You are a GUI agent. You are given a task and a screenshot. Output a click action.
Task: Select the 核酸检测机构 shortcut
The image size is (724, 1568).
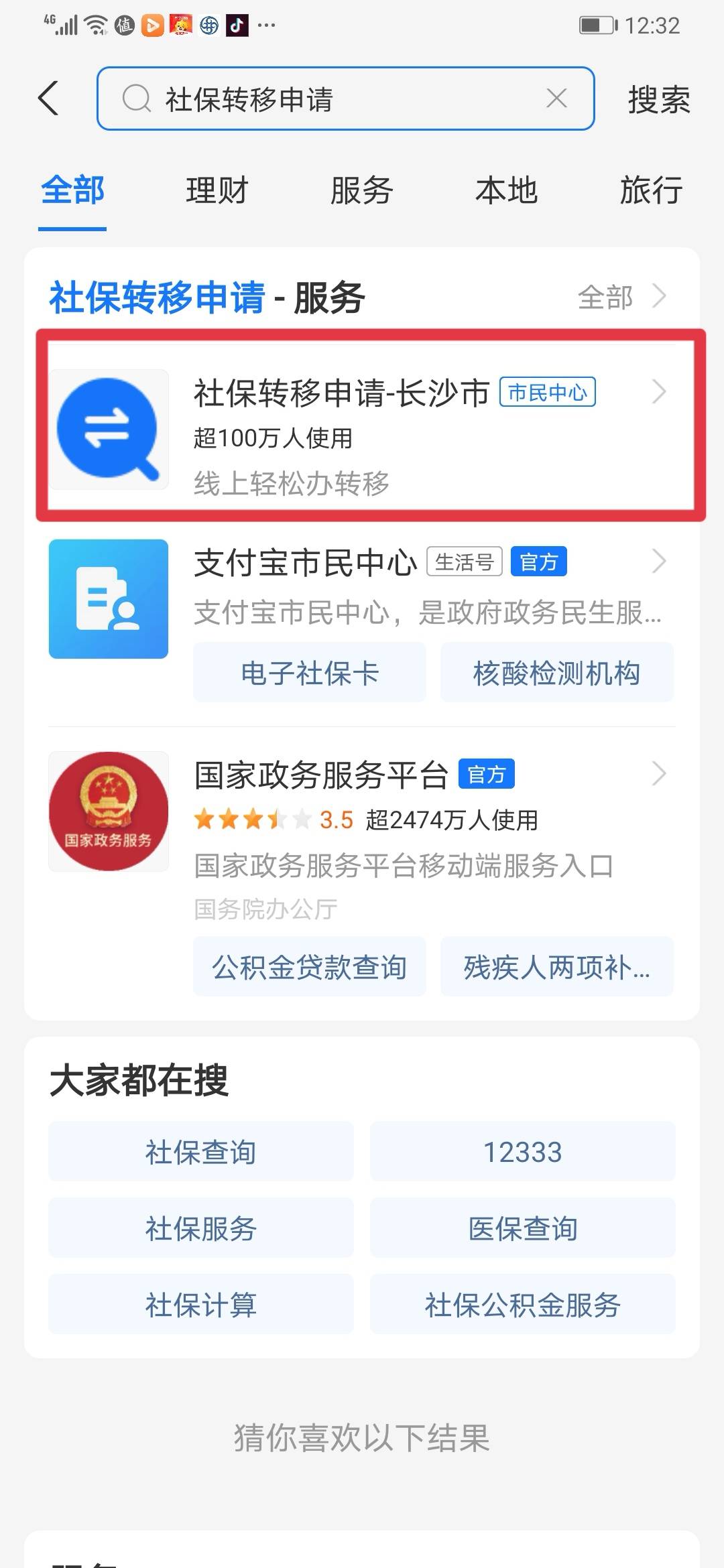point(556,673)
